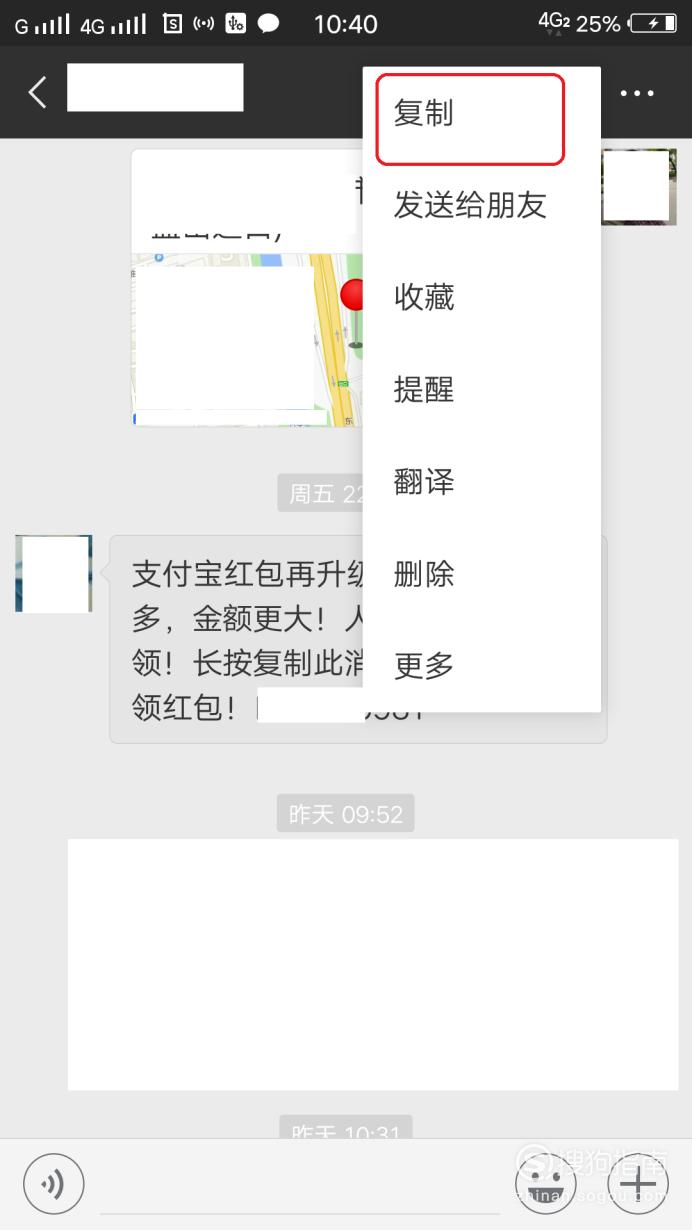Open the contact's avatar beside 支付宝红包 message
The width and height of the screenshot is (692, 1230).
54,573
